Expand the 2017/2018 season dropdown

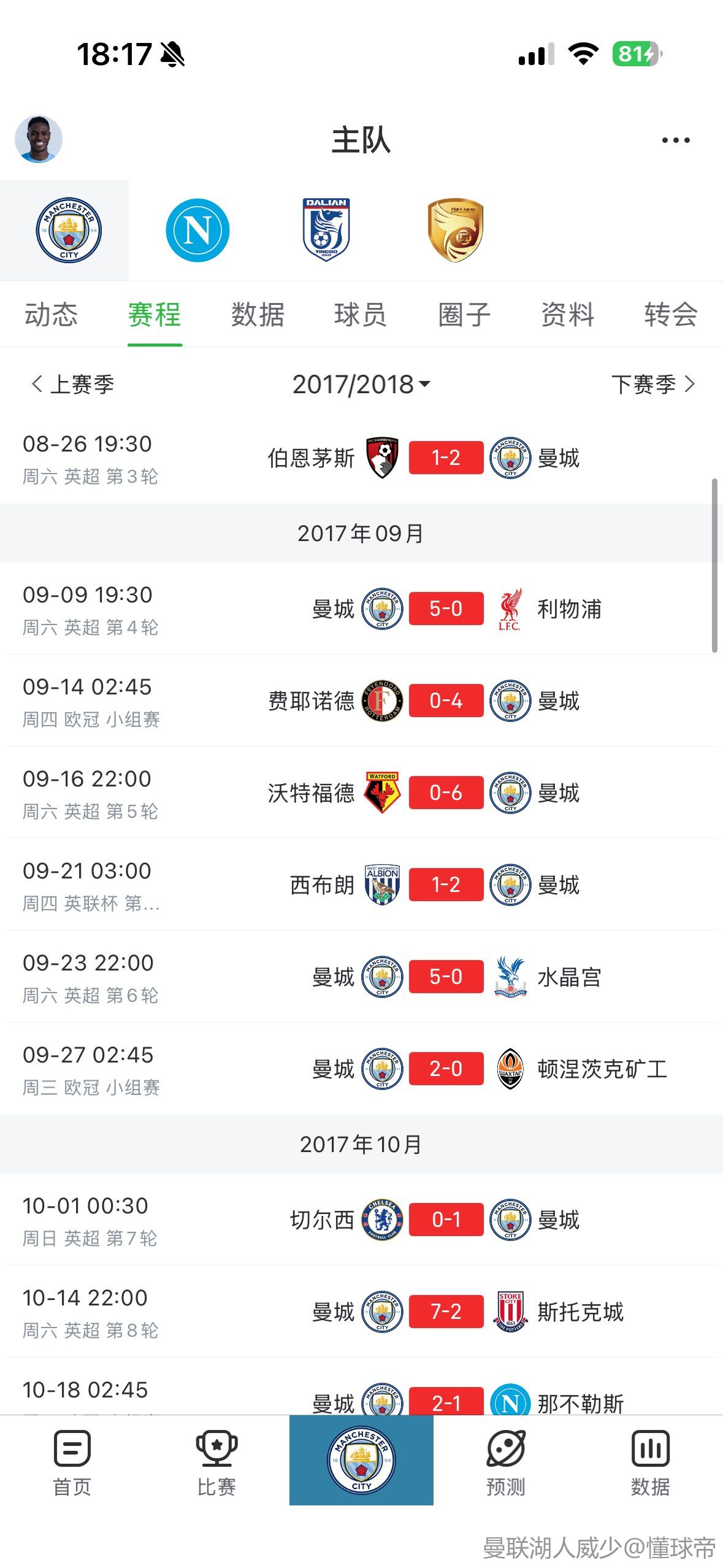tap(361, 385)
